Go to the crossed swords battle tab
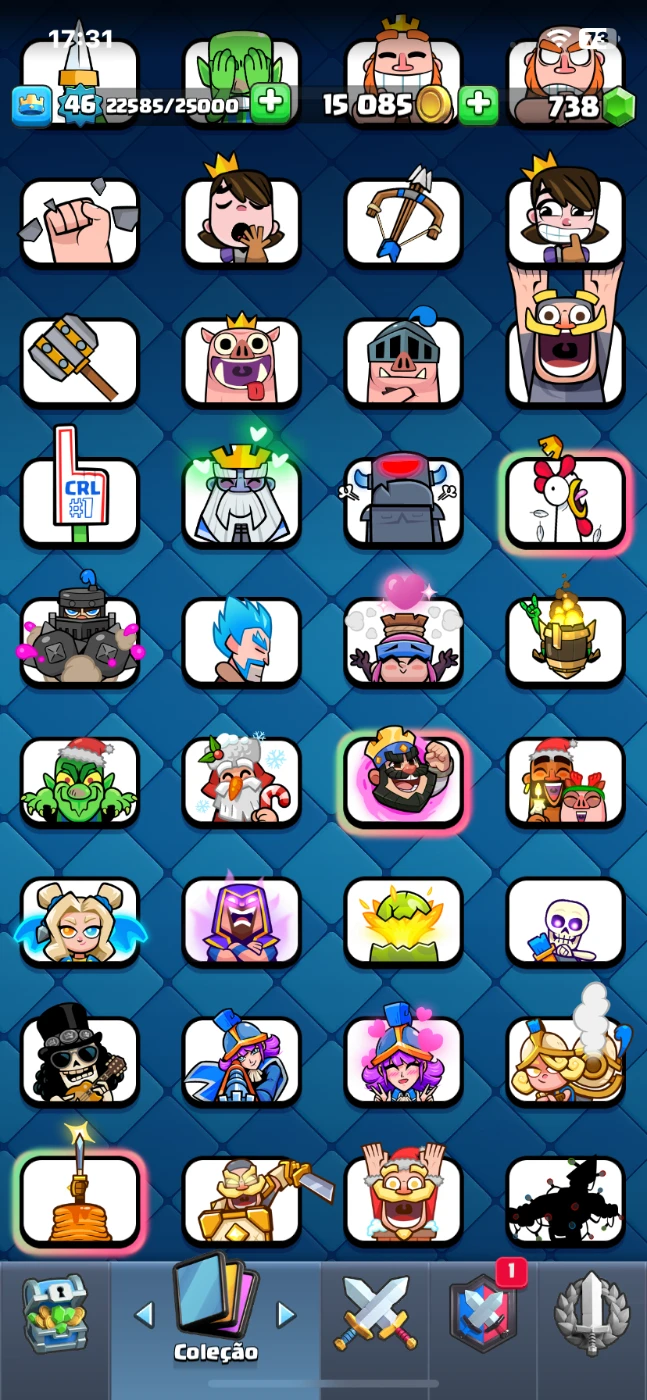 tap(375, 1313)
